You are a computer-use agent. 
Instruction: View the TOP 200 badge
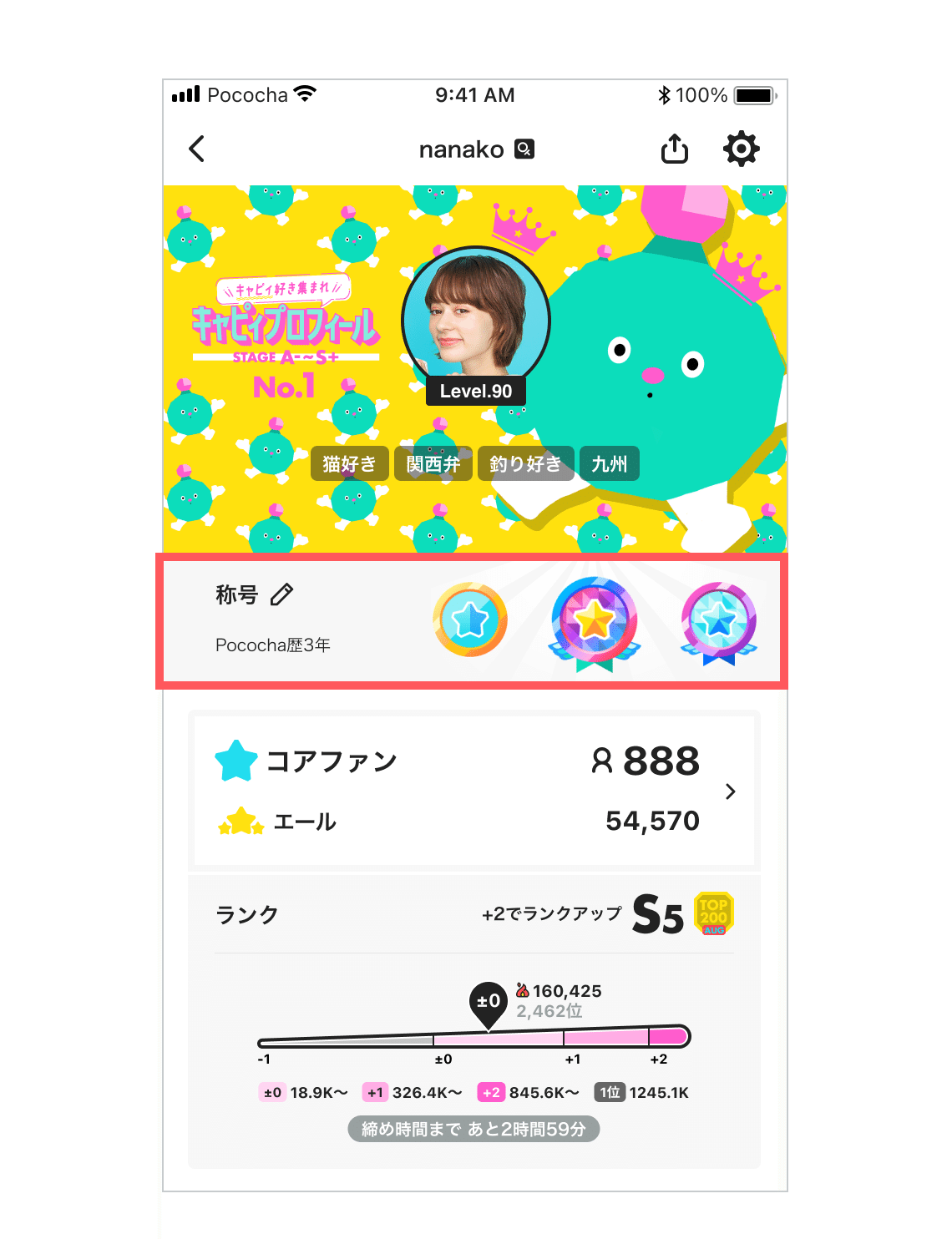(713, 913)
